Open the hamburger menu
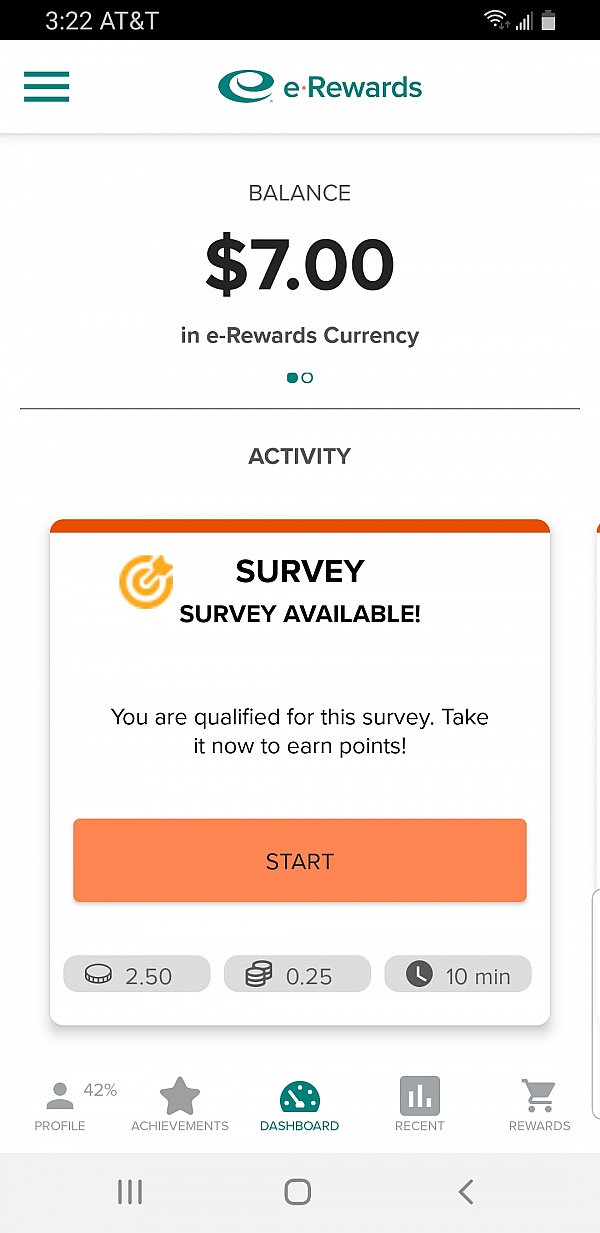Image resolution: width=600 pixels, height=1233 pixels. tap(46, 87)
